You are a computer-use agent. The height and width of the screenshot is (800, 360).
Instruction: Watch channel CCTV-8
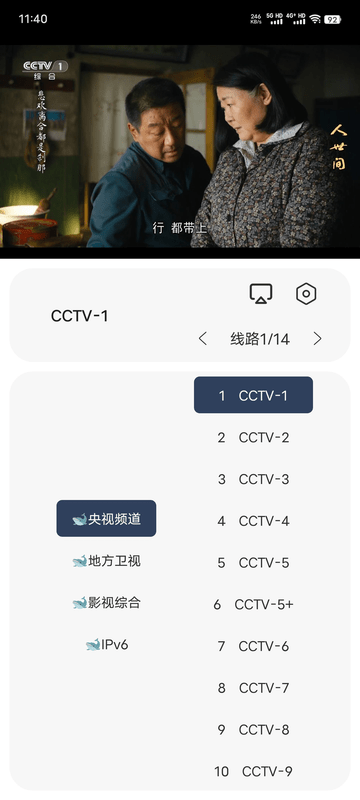253,730
